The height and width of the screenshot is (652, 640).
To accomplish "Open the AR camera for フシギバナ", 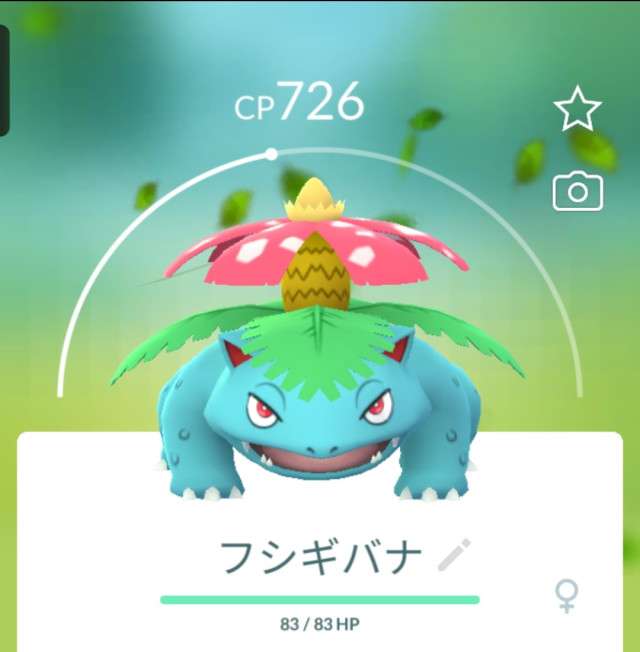I will (578, 191).
